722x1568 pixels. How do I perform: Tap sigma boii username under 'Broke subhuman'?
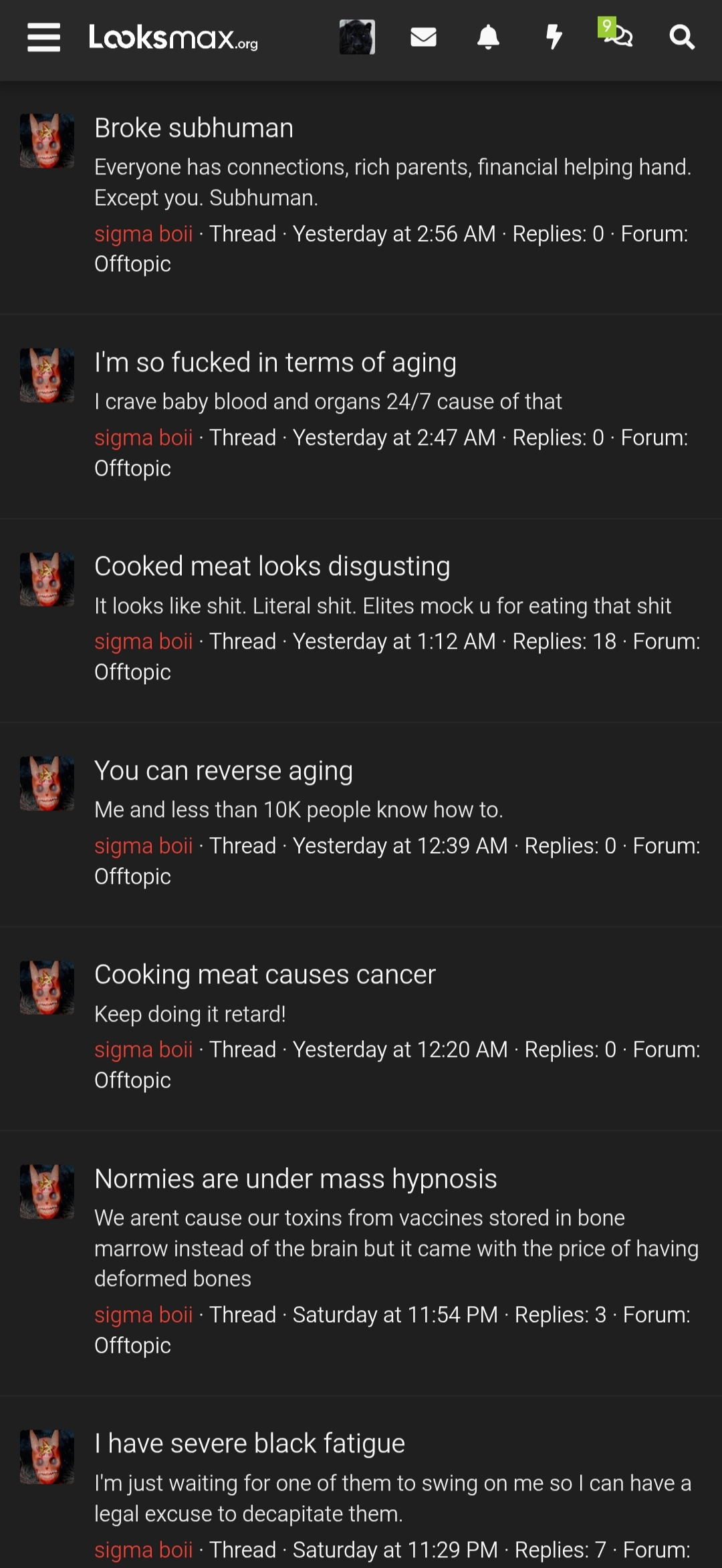(x=144, y=234)
